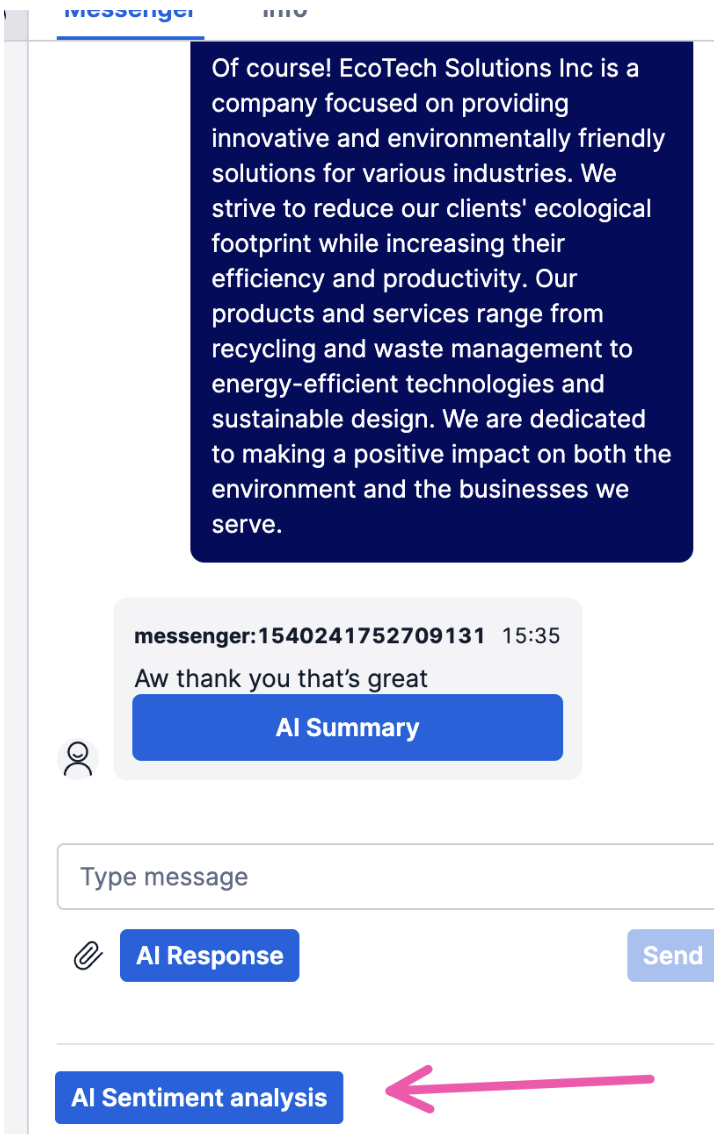Image resolution: width=714 pixels, height=1134 pixels.
Task: Send the message
Action: [671, 956]
